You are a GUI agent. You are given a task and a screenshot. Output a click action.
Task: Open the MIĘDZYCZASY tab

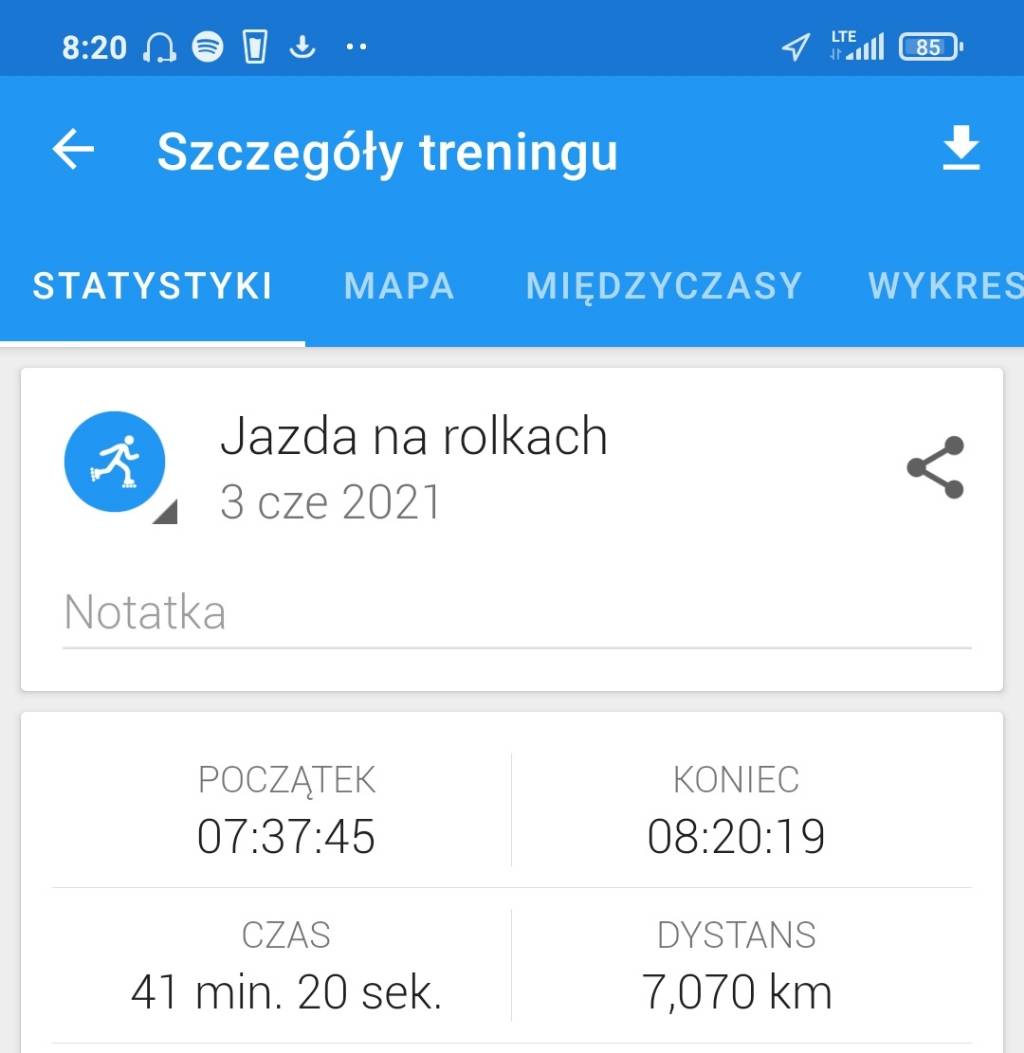(x=664, y=287)
